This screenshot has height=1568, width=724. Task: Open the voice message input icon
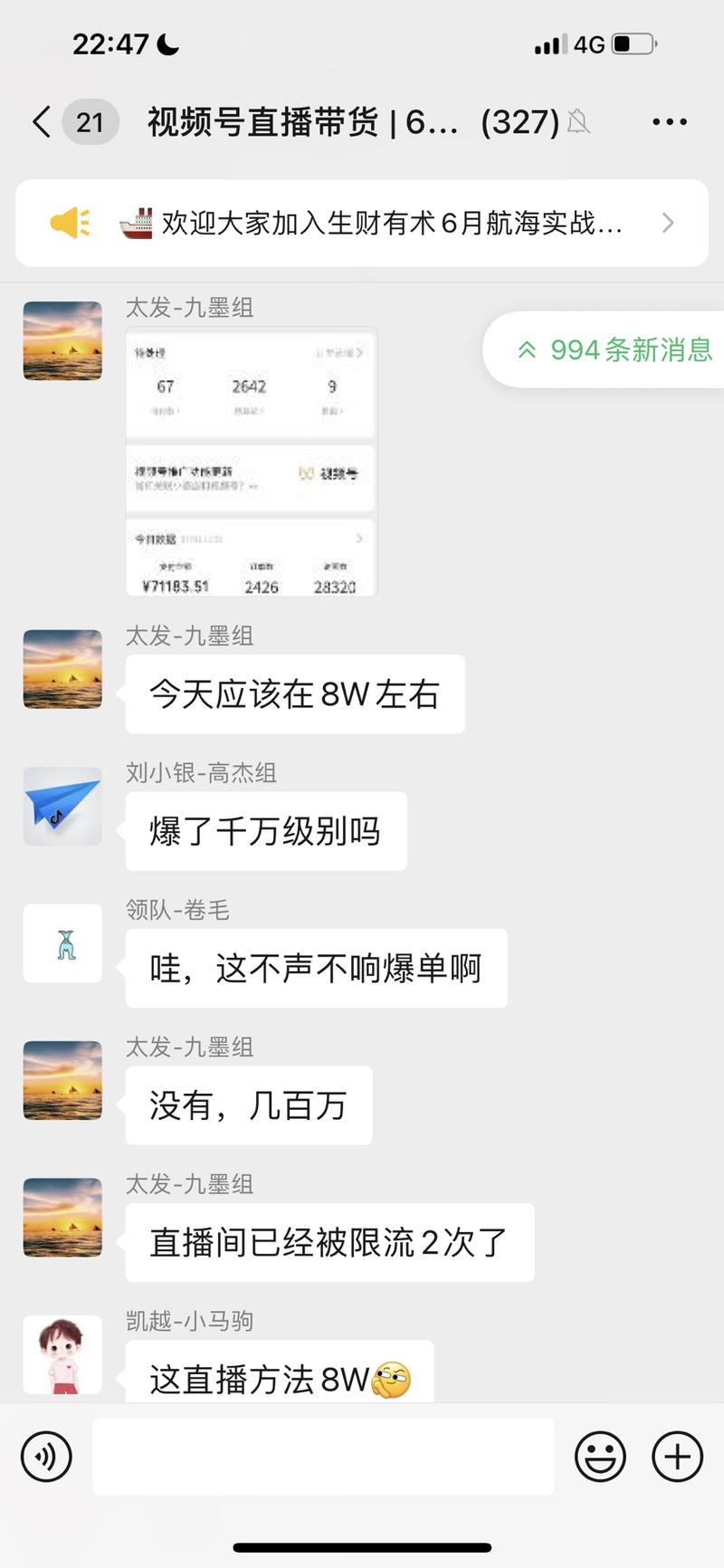click(x=44, y=1456)
